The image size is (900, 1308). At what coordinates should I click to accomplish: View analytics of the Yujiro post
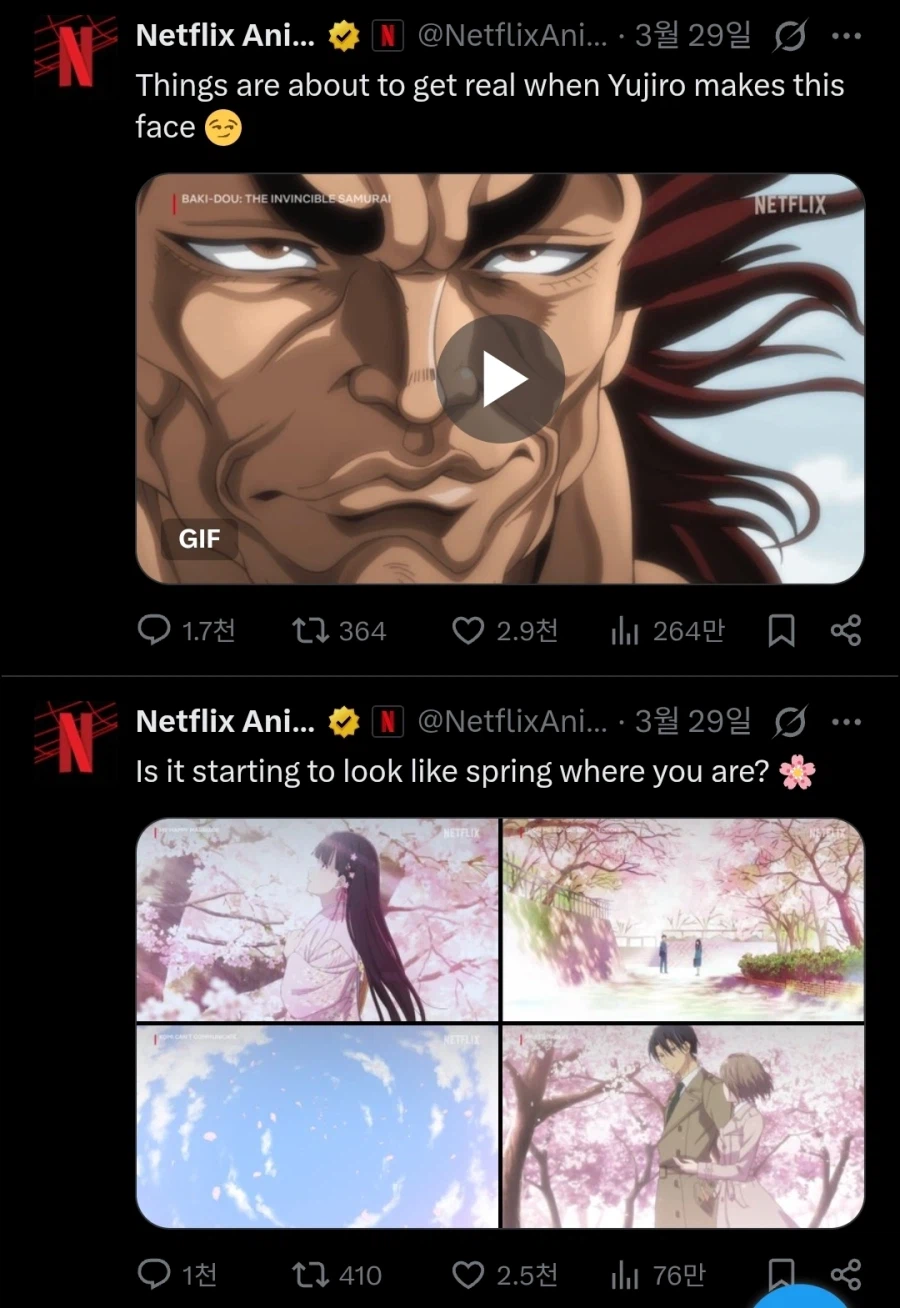pyautogui.click(x=625, y=631)
